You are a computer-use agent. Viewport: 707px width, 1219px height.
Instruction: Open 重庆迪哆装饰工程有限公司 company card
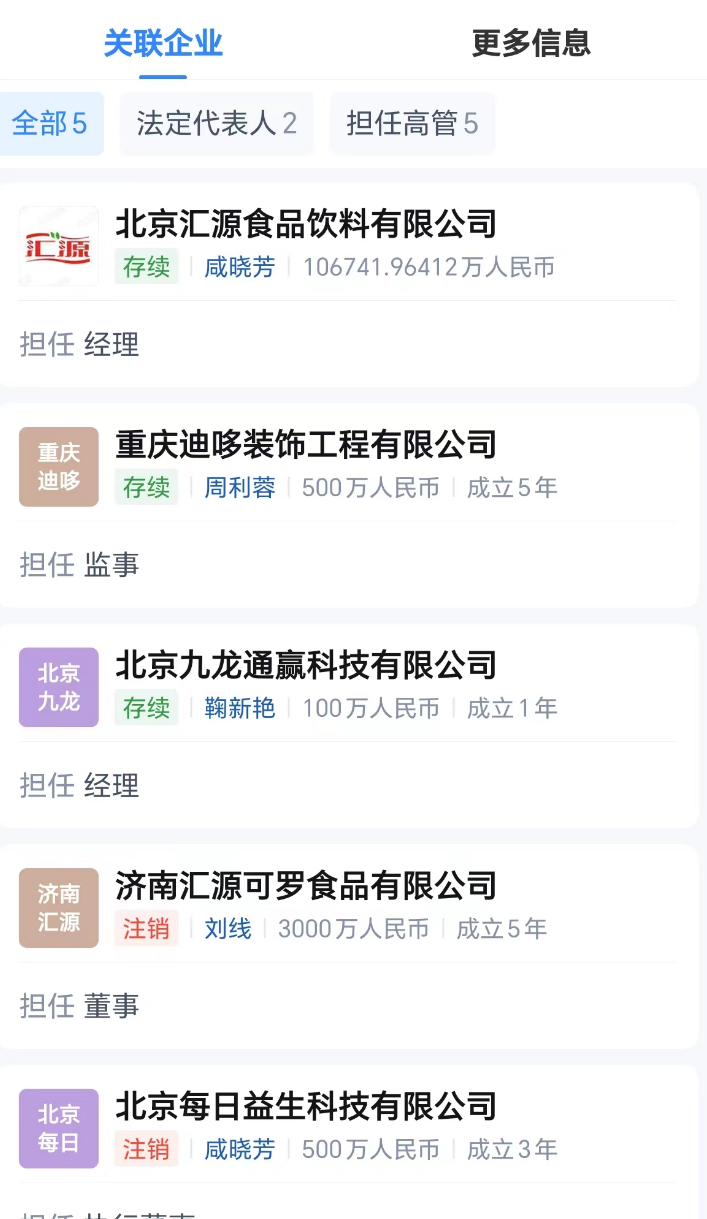pos(306,444)
